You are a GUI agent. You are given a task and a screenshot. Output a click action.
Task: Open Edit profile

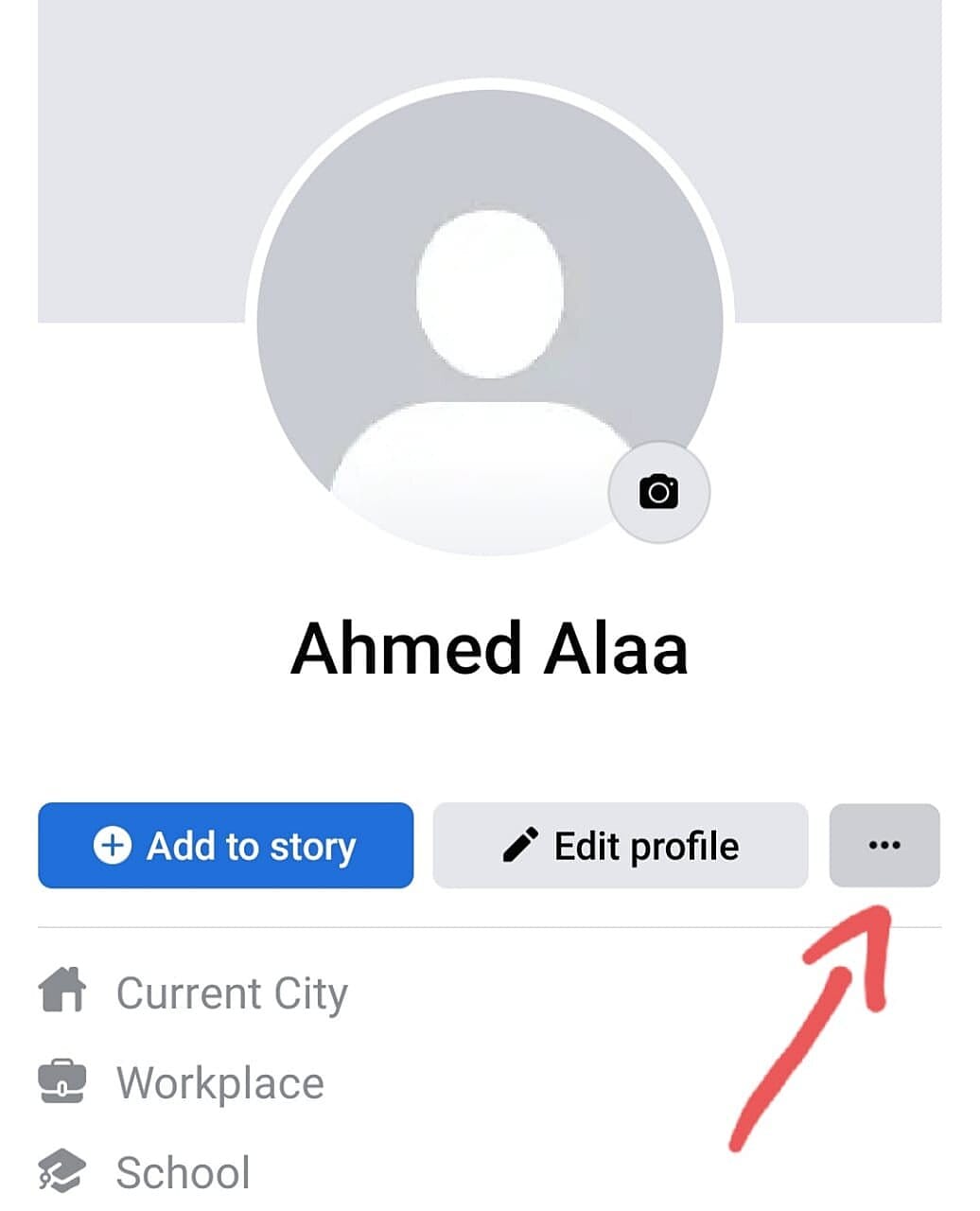[621, 846]
